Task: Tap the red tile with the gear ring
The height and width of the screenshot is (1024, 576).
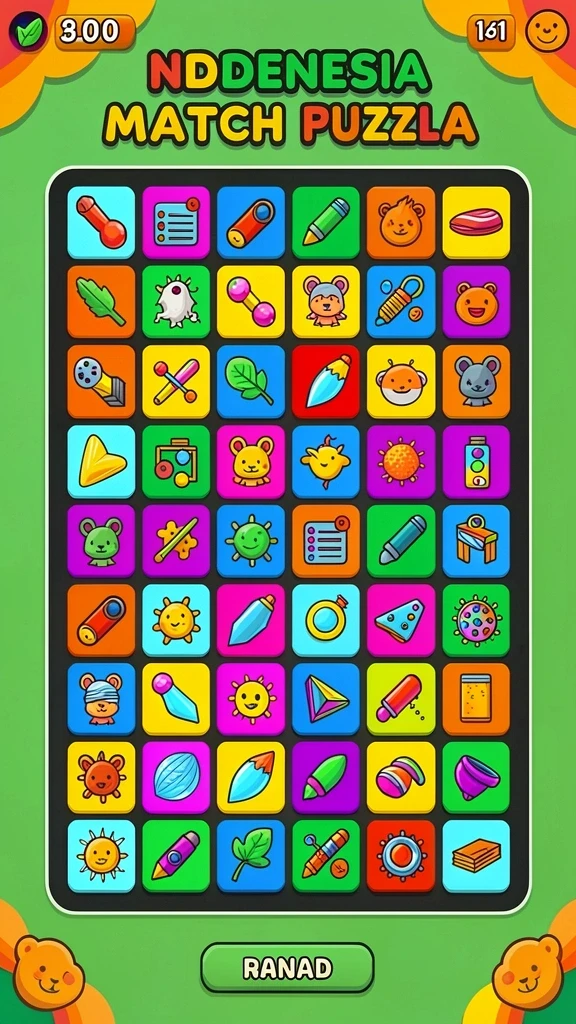Action: click(x=401, y=856)
